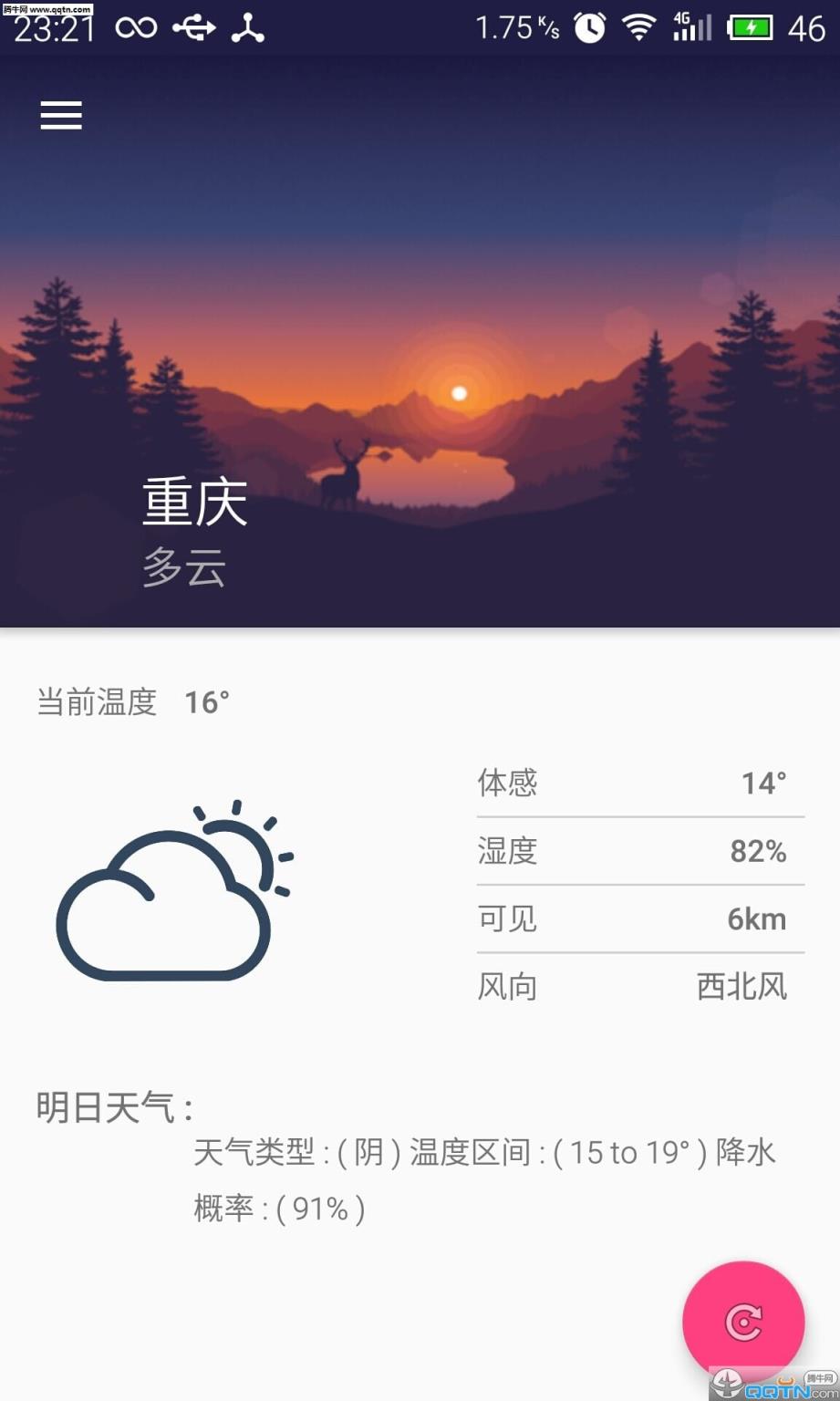Image resolution: width=840 pixels, height=1401 pixels.
Task: Tap the USB connection icon
Action: pos(193,26)
